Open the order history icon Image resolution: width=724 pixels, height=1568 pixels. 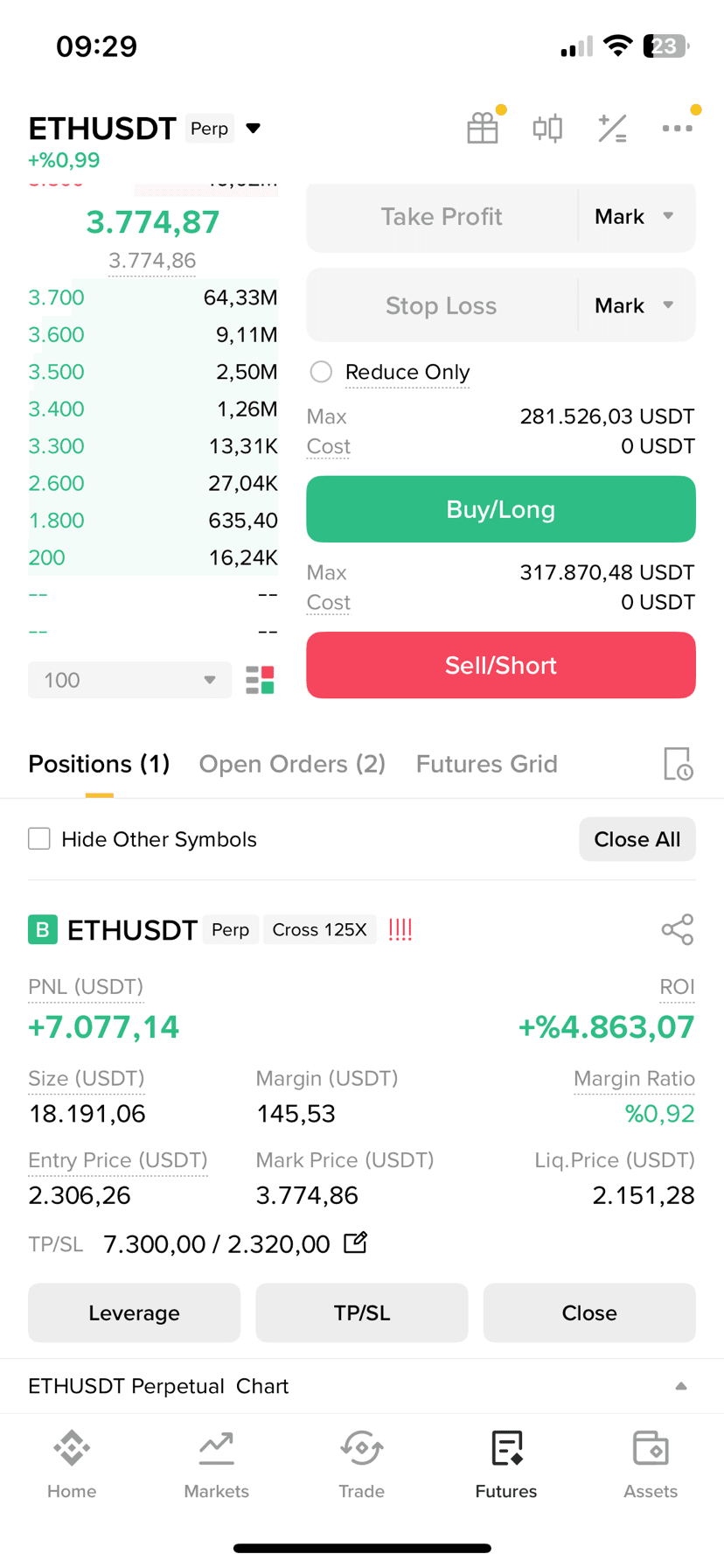coord(678,764)
